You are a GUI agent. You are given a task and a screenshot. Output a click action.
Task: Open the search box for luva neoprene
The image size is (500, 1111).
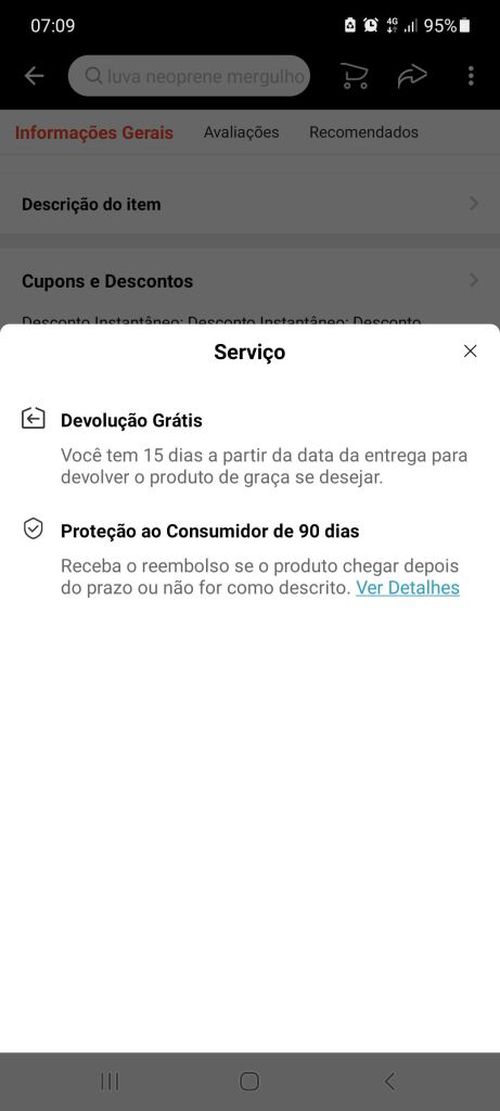tap(189, 76)
